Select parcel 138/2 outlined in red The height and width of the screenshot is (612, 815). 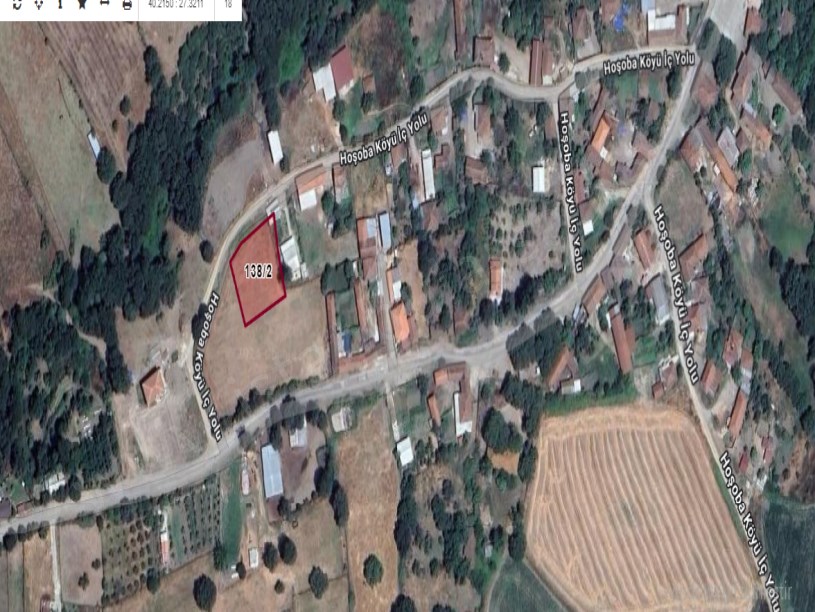pos(258,272)
